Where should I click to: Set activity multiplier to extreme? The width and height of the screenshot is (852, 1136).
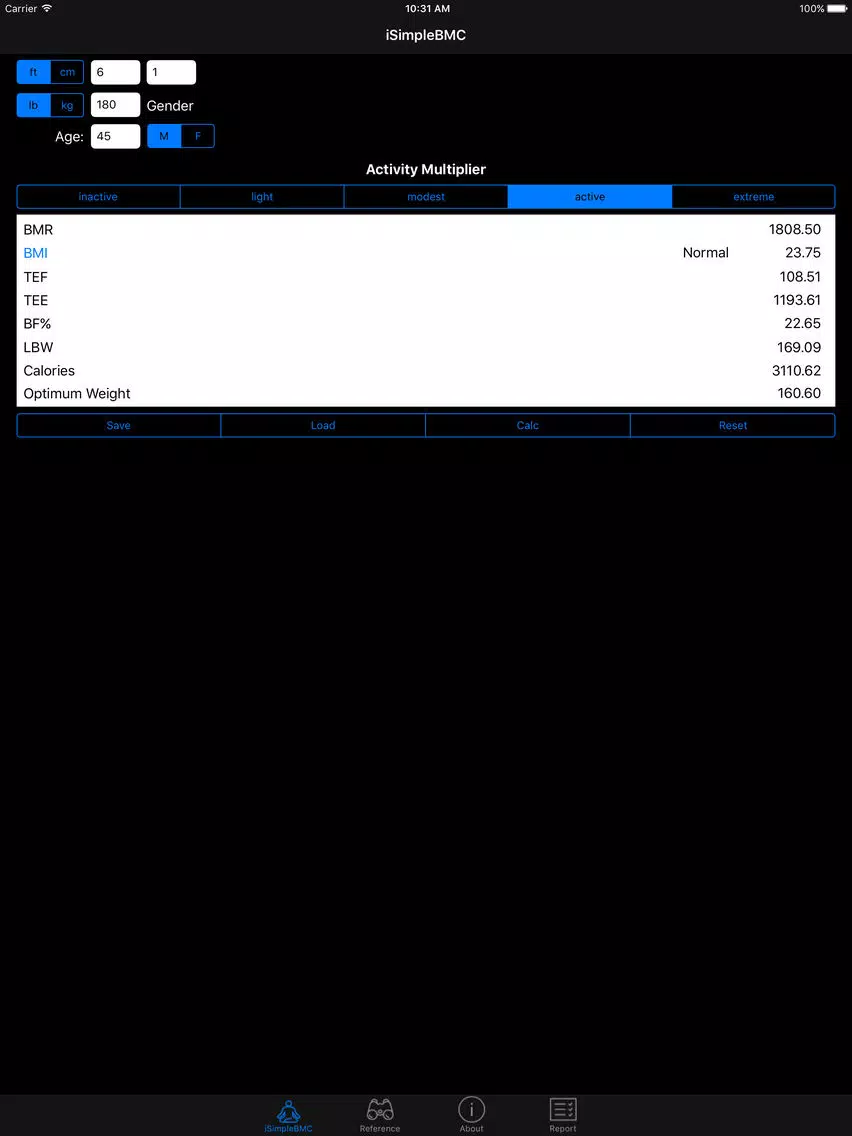(753, 197)
